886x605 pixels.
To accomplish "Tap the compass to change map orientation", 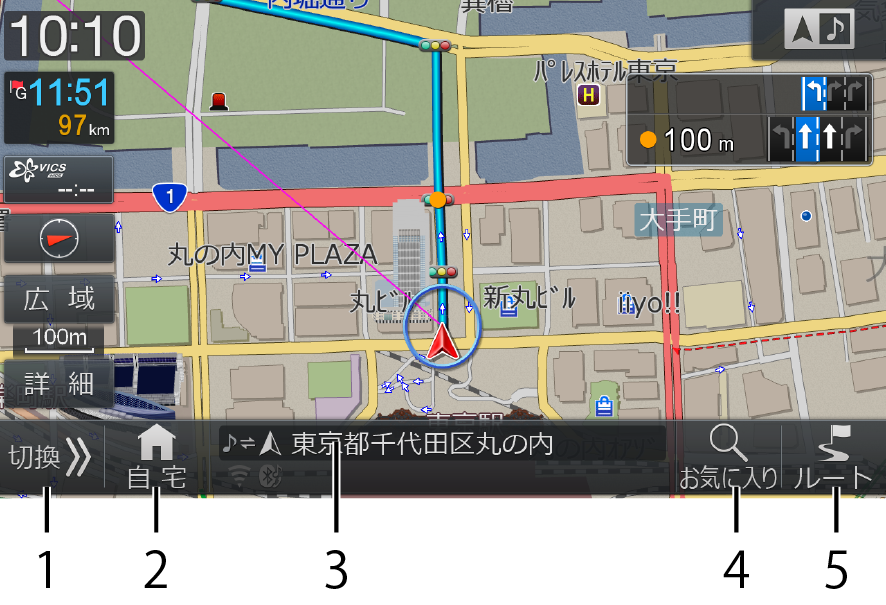I will click(x=59, y=238).
